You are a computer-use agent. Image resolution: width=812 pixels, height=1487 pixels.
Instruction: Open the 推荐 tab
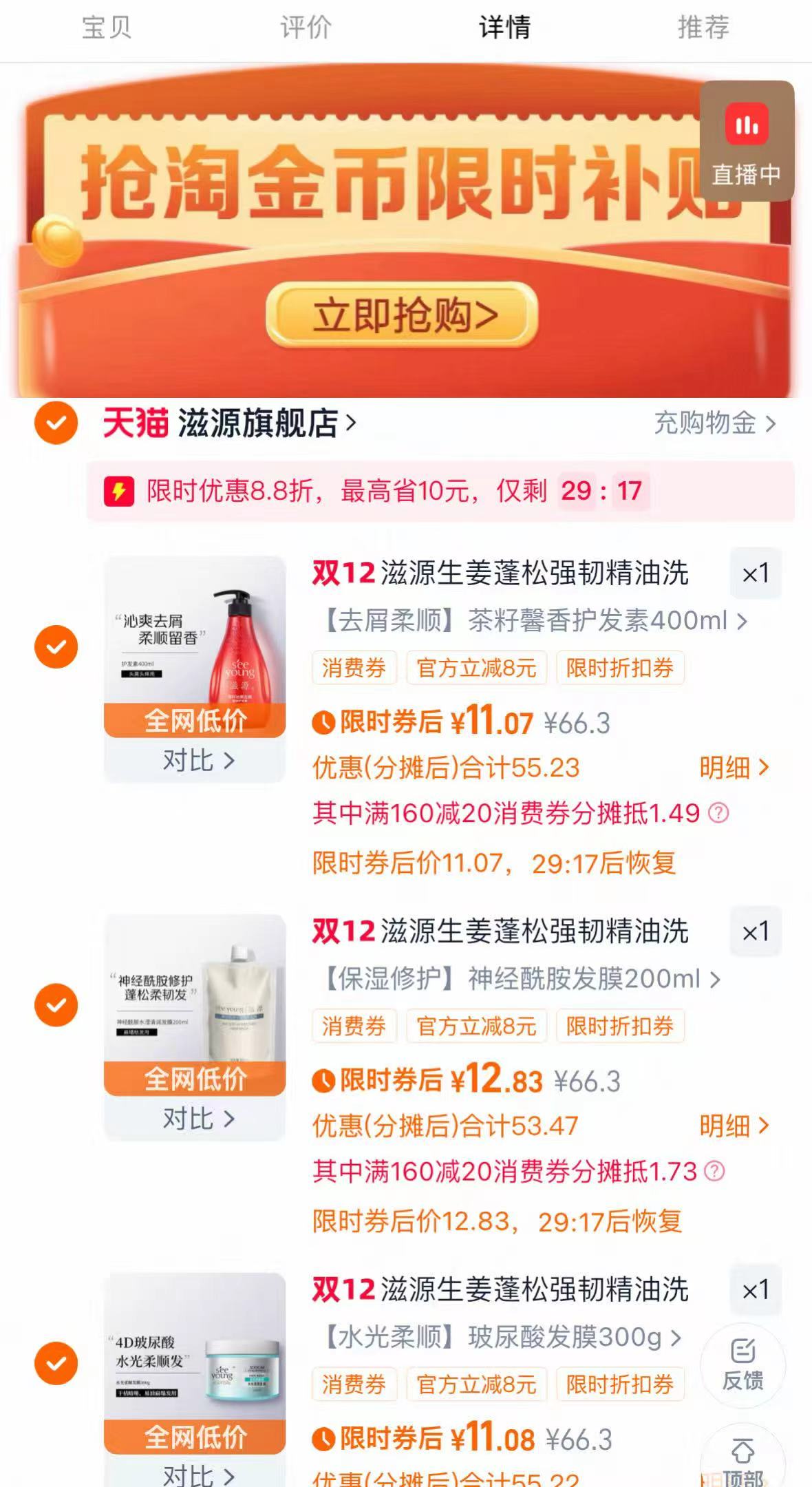[702, 29]
